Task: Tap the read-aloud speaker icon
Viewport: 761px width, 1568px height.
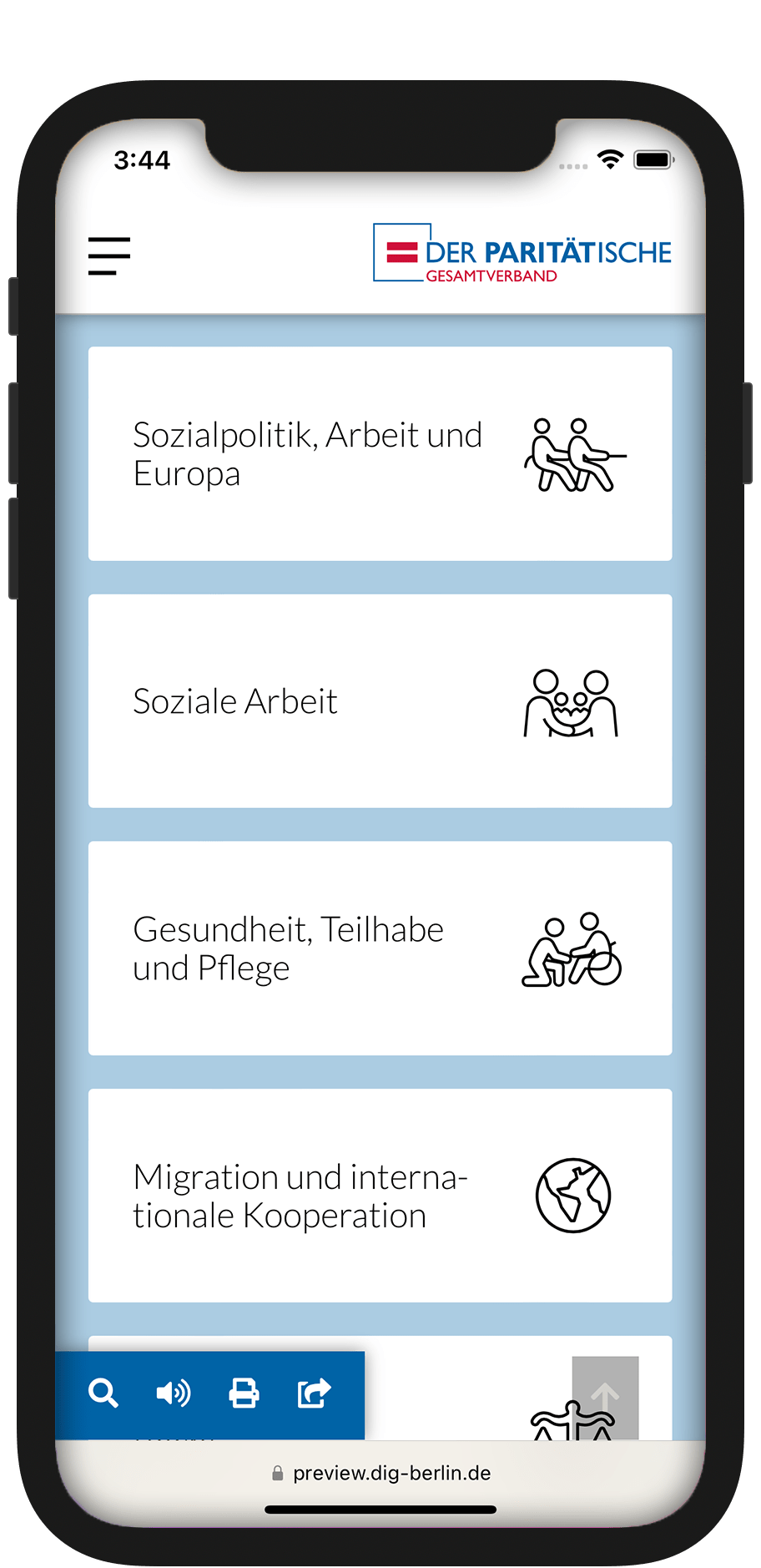Action: (174, 1393)
